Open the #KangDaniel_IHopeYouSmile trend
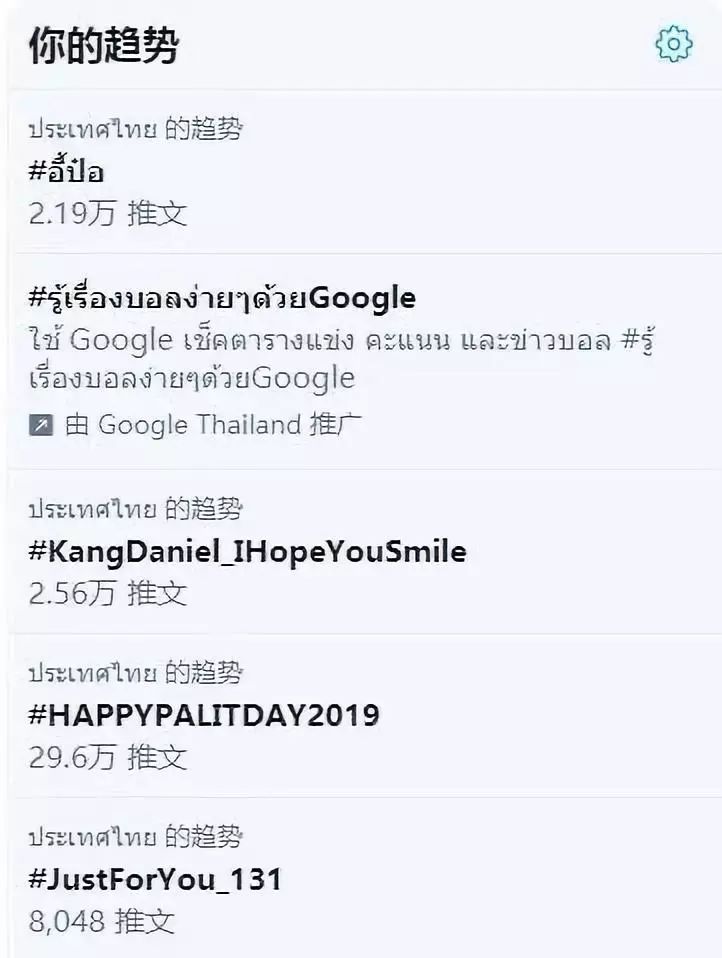Screen dimensions: 722x958 pyautogui.click(x=247, y=551)
